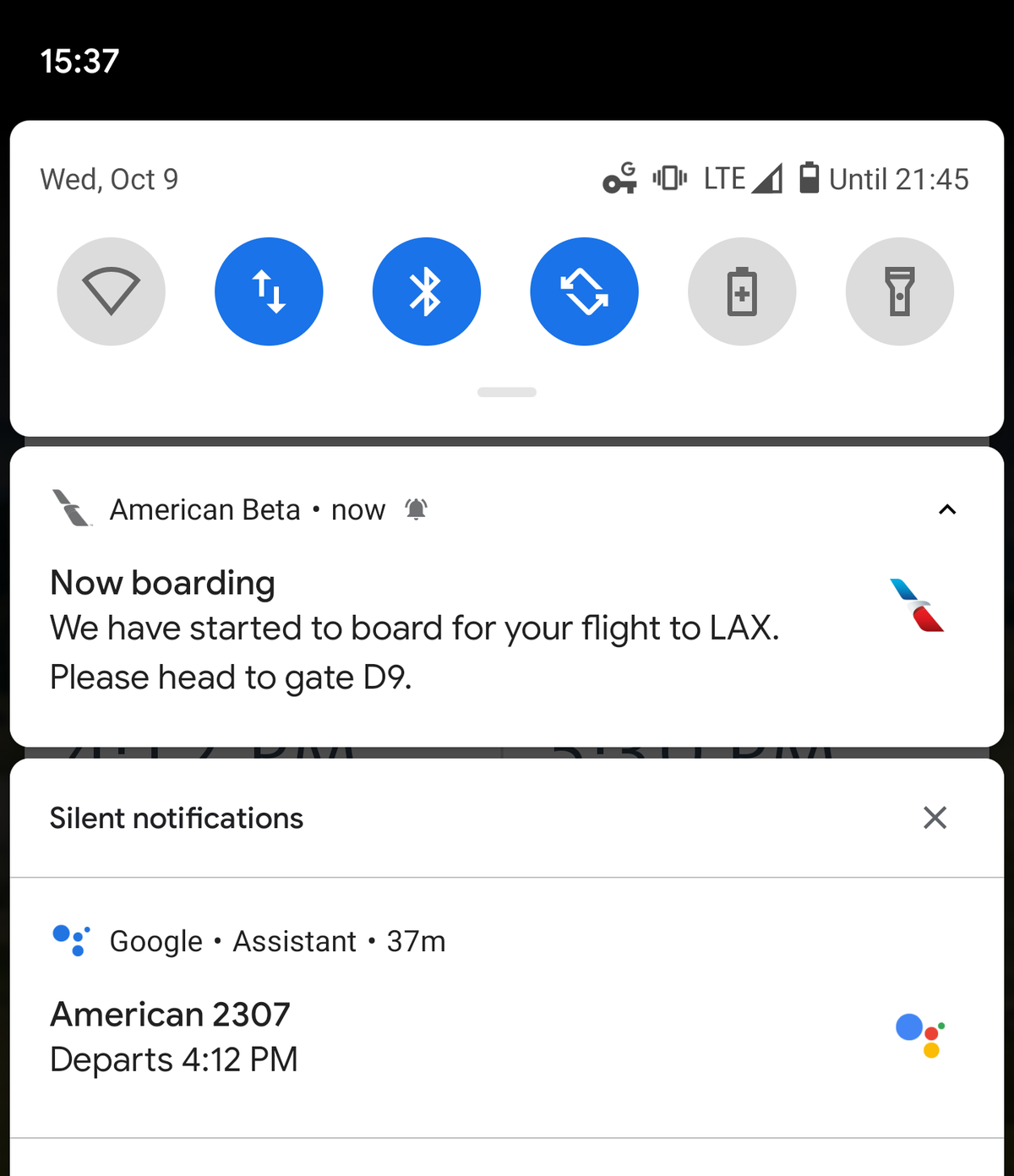Dismiss all silent notifications
Screen dimensions: 1014x1176
(935, 818)
